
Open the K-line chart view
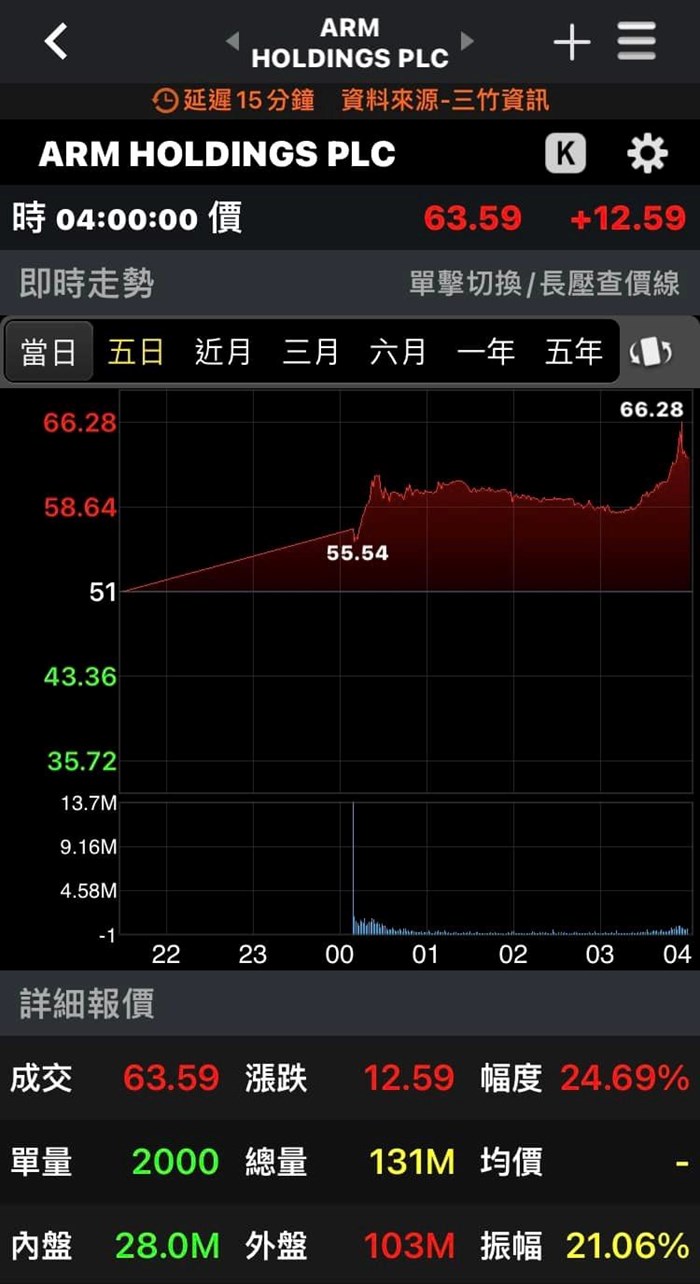(565, 154)
